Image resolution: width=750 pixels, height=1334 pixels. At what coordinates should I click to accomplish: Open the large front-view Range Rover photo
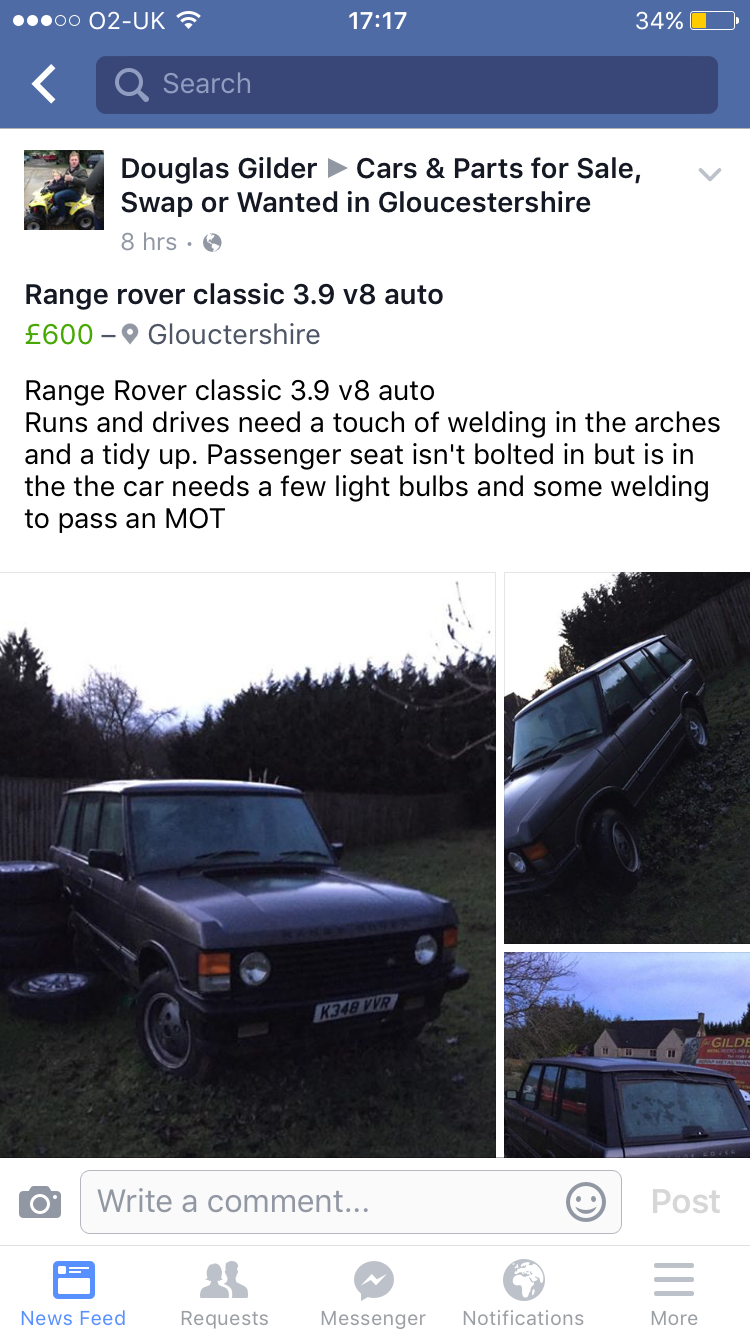point(248,865)
